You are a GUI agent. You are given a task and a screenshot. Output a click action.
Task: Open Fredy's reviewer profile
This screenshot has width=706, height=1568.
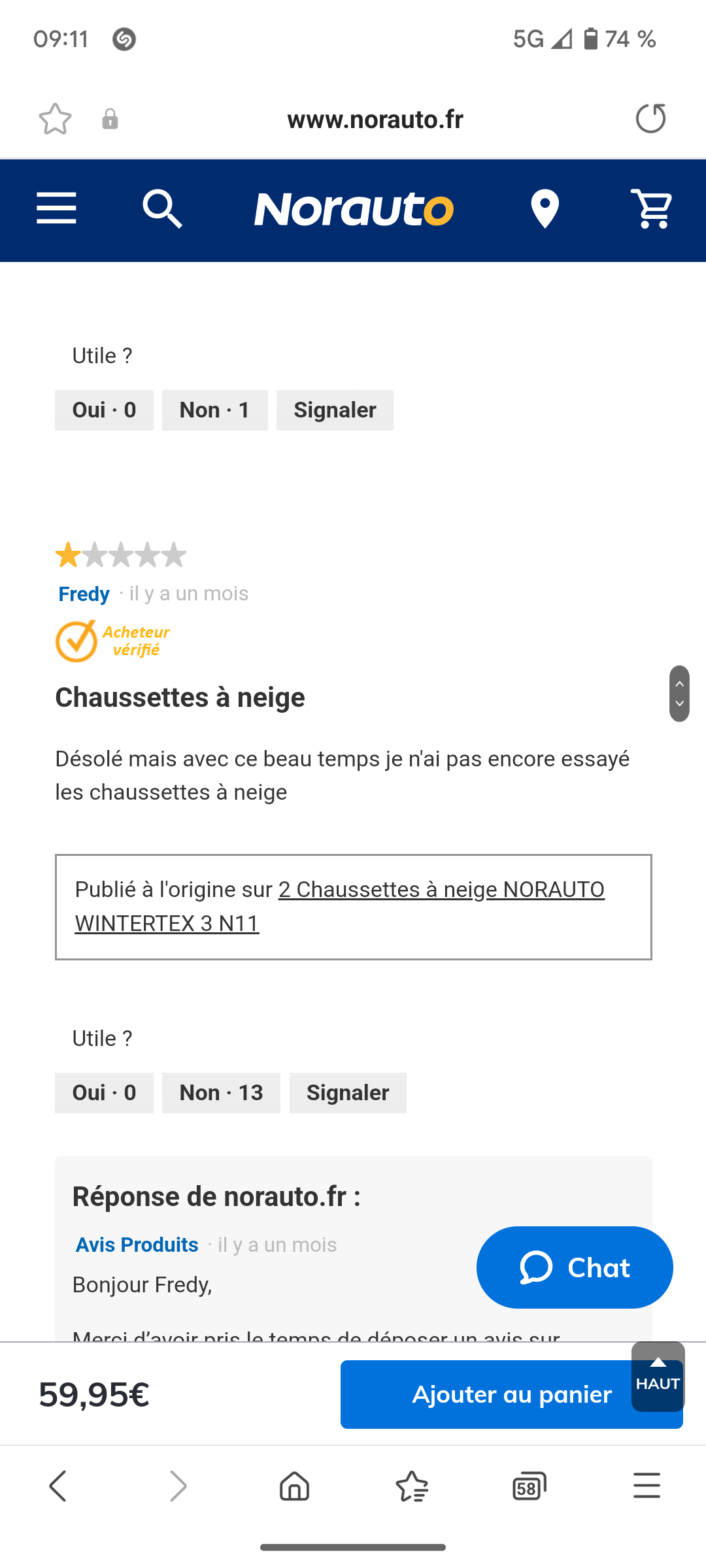click(x=84, y=594)
